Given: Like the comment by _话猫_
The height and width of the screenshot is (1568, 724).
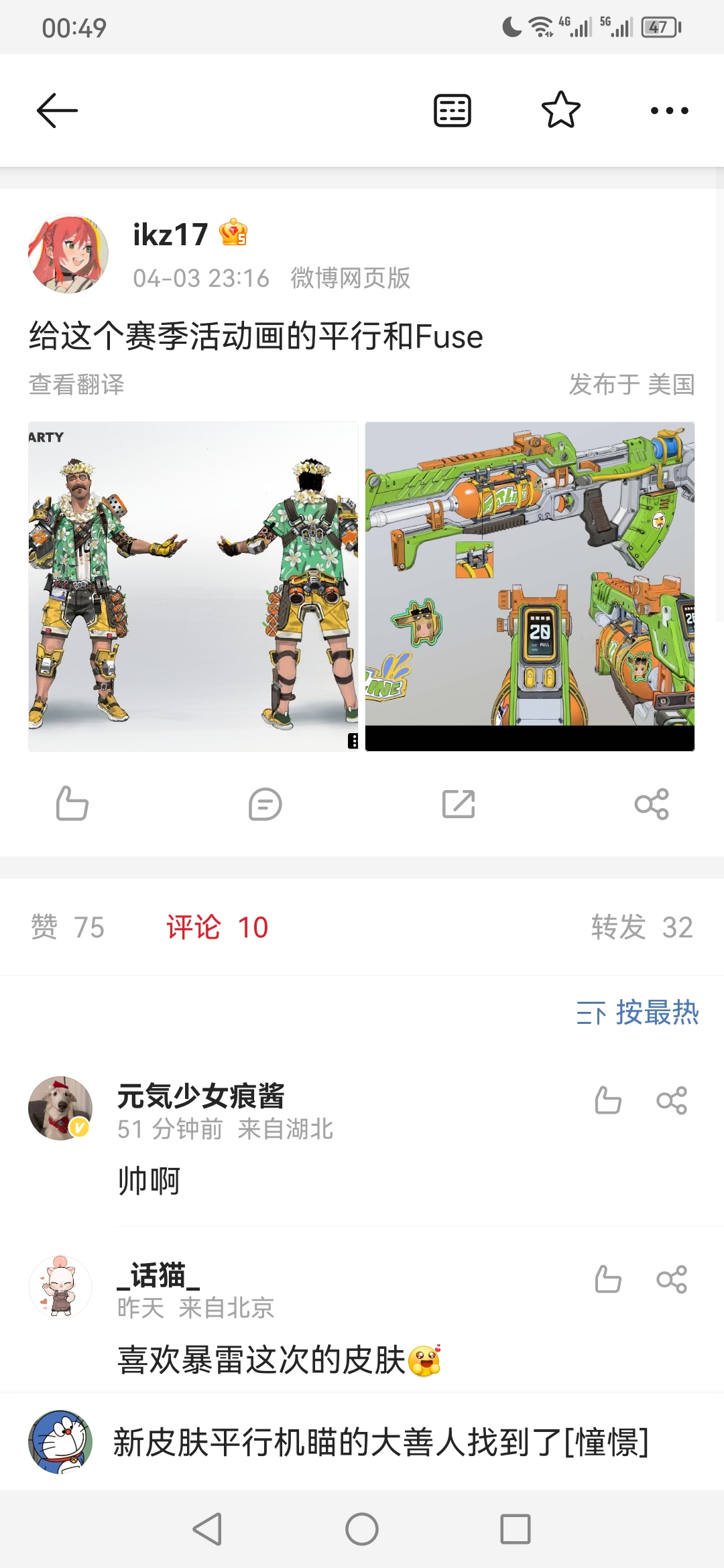Looking at the screenshot, I should coord(607,1279).
